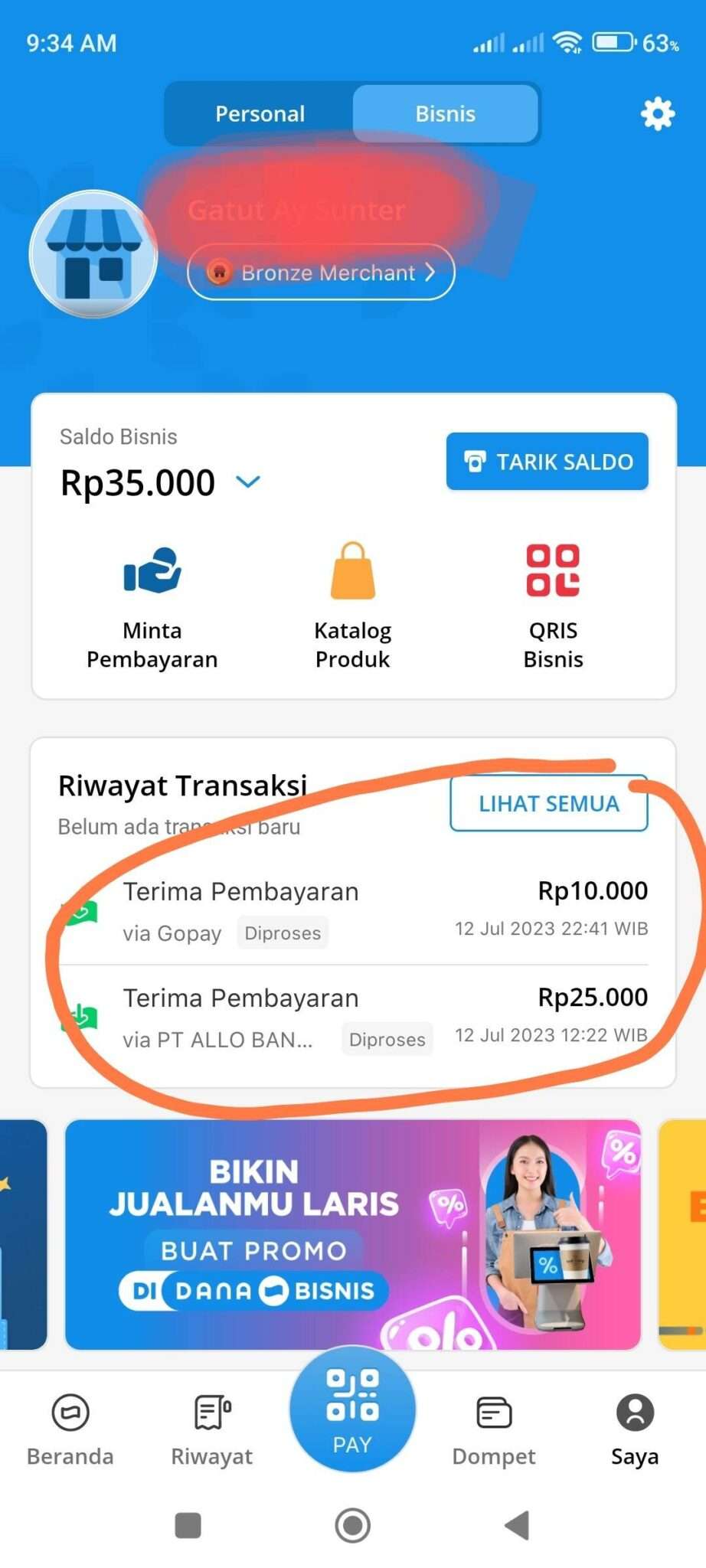Tap the Diproses status chip on Gopay payment

click(283, 933)
